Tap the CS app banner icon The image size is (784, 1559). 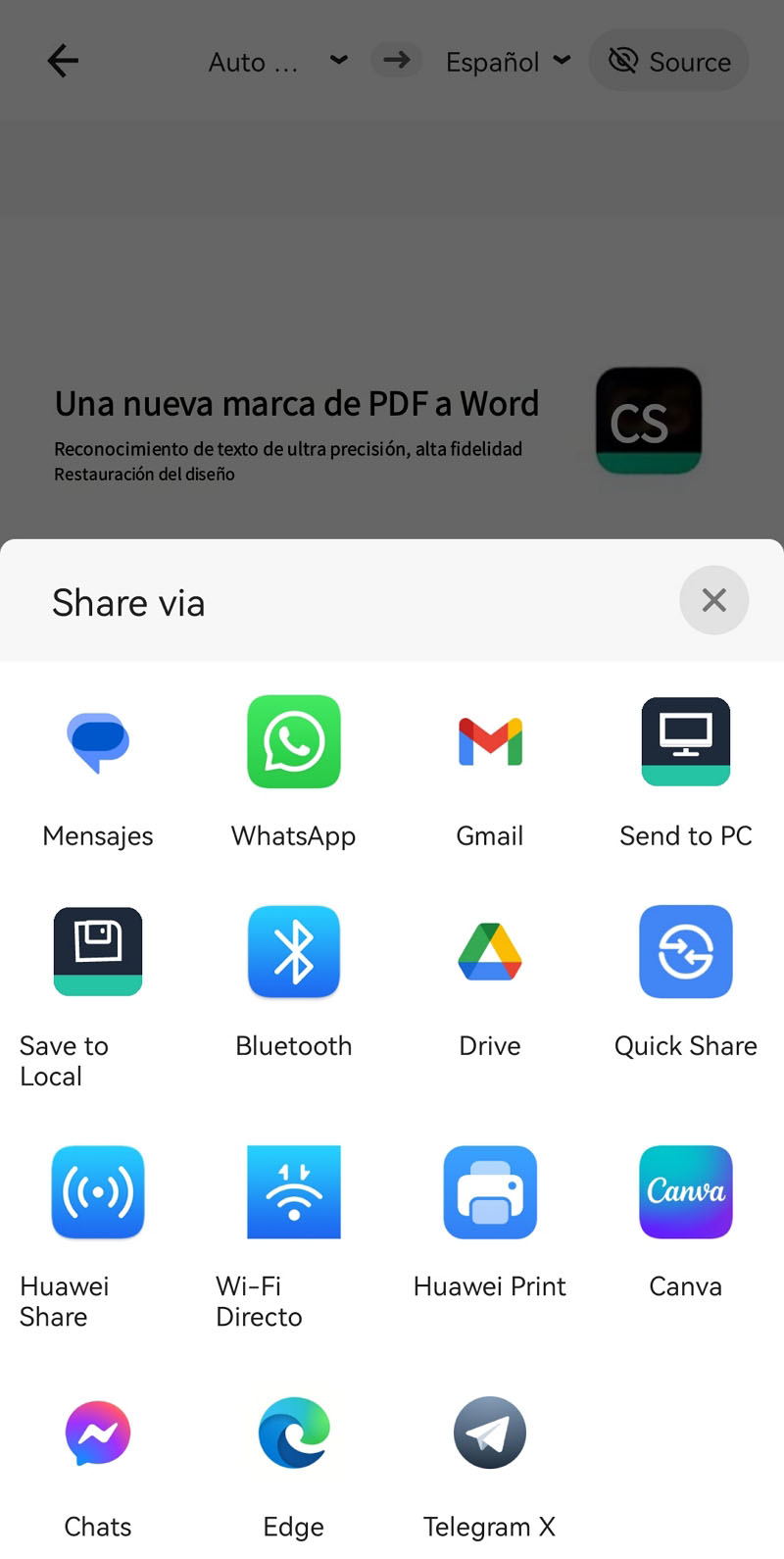(x=648, y=420)
